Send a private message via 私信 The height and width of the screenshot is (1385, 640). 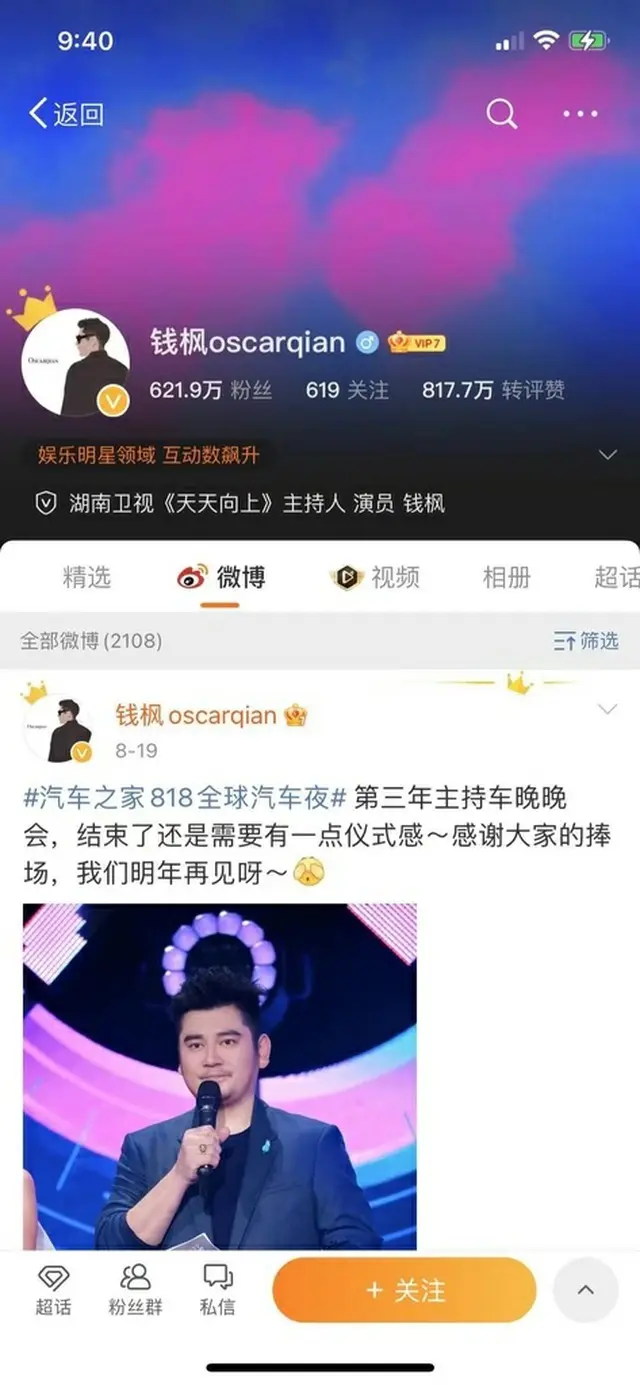tap(217, 1290)
